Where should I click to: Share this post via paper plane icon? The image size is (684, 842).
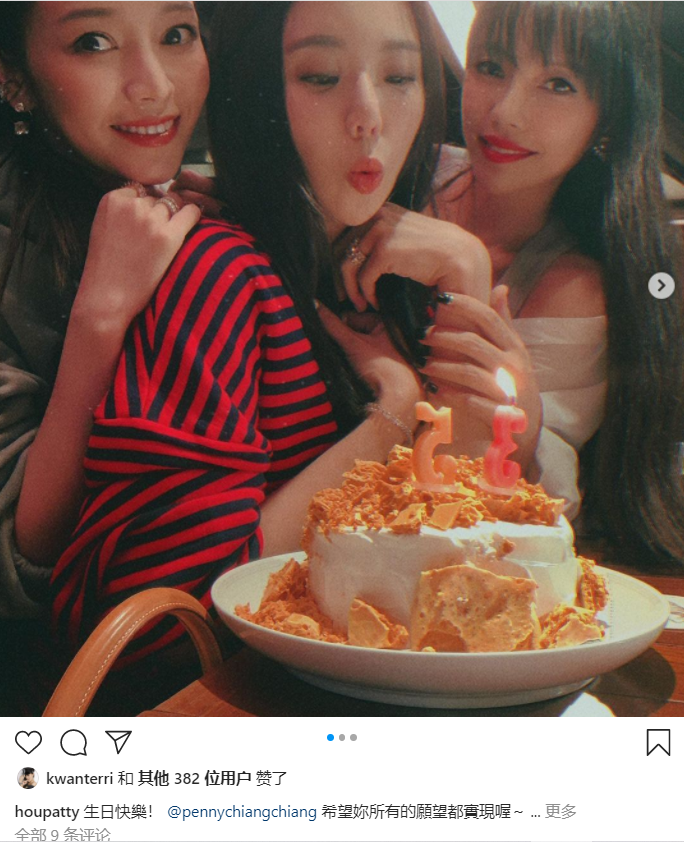(x=118, y=742)
